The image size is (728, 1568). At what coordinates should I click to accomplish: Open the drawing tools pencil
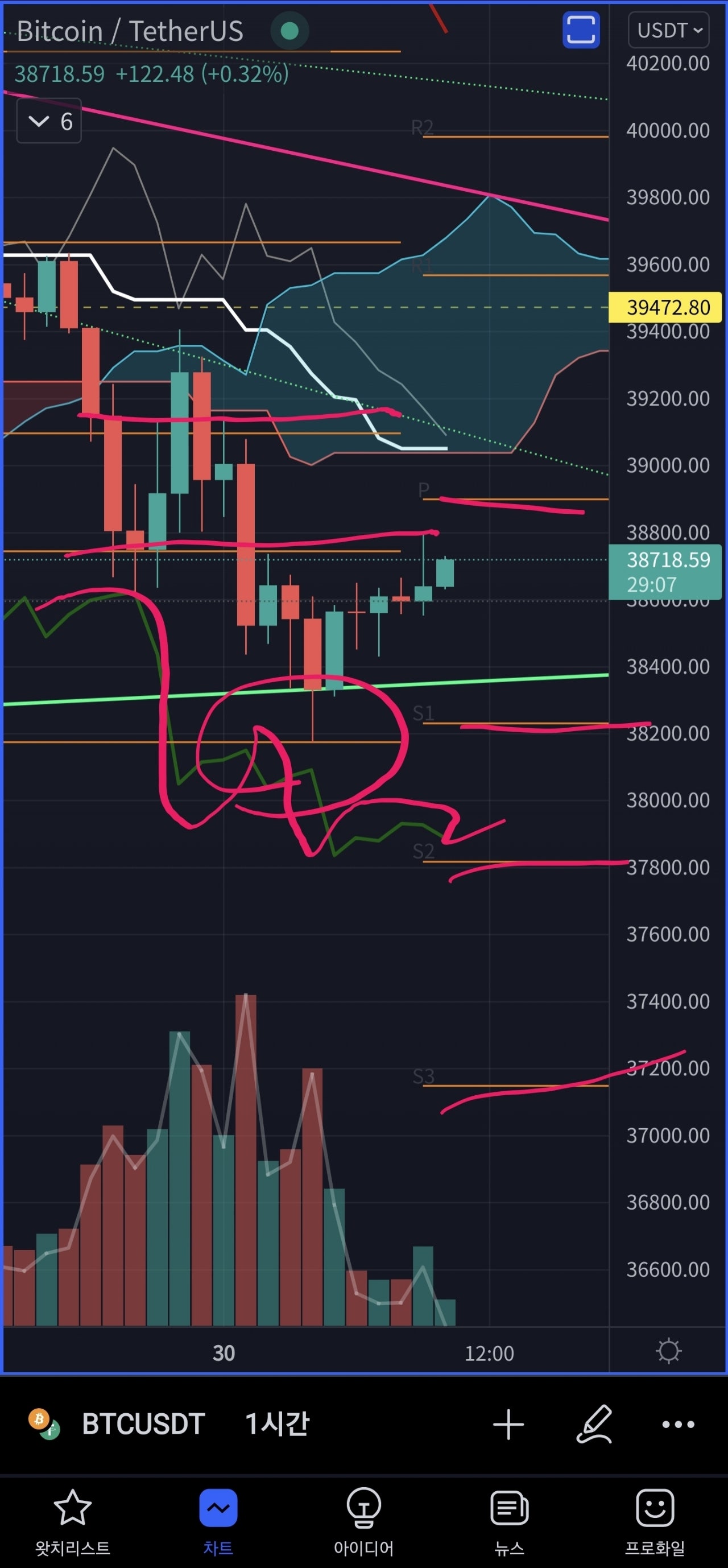tap(593, 1425)
